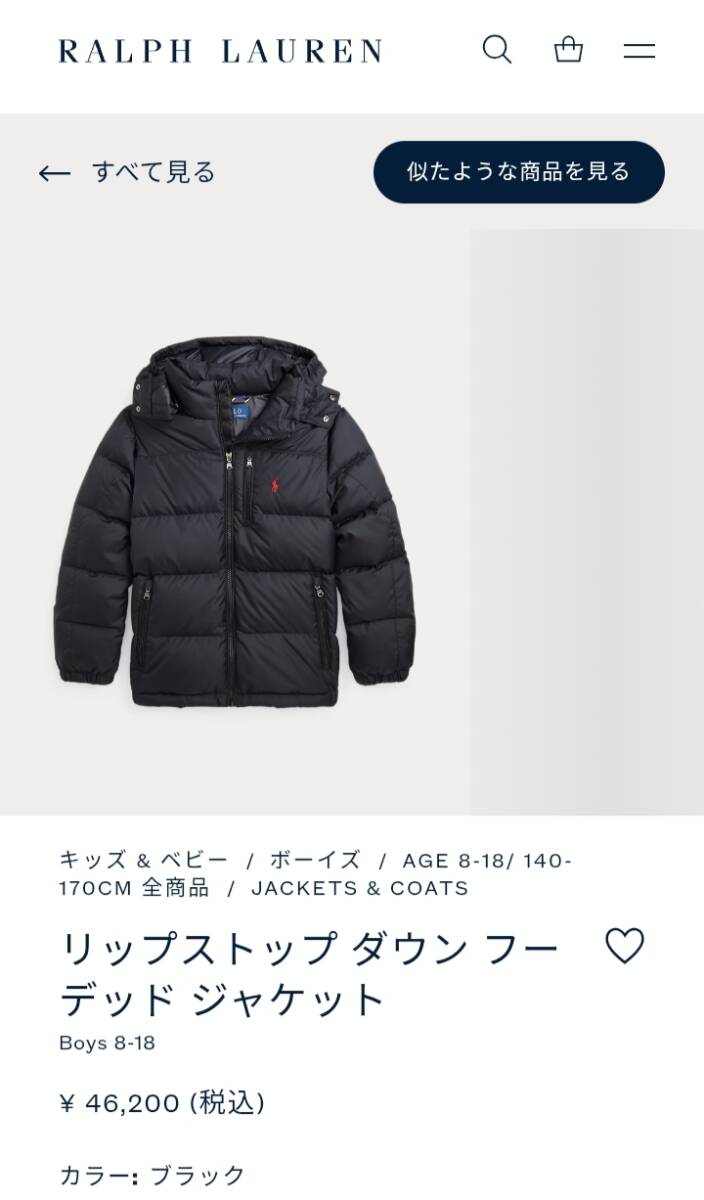The width and height of the screenshot is (704, 1200).
Task: Open the hamburger menu
Action: click(639, 51)
